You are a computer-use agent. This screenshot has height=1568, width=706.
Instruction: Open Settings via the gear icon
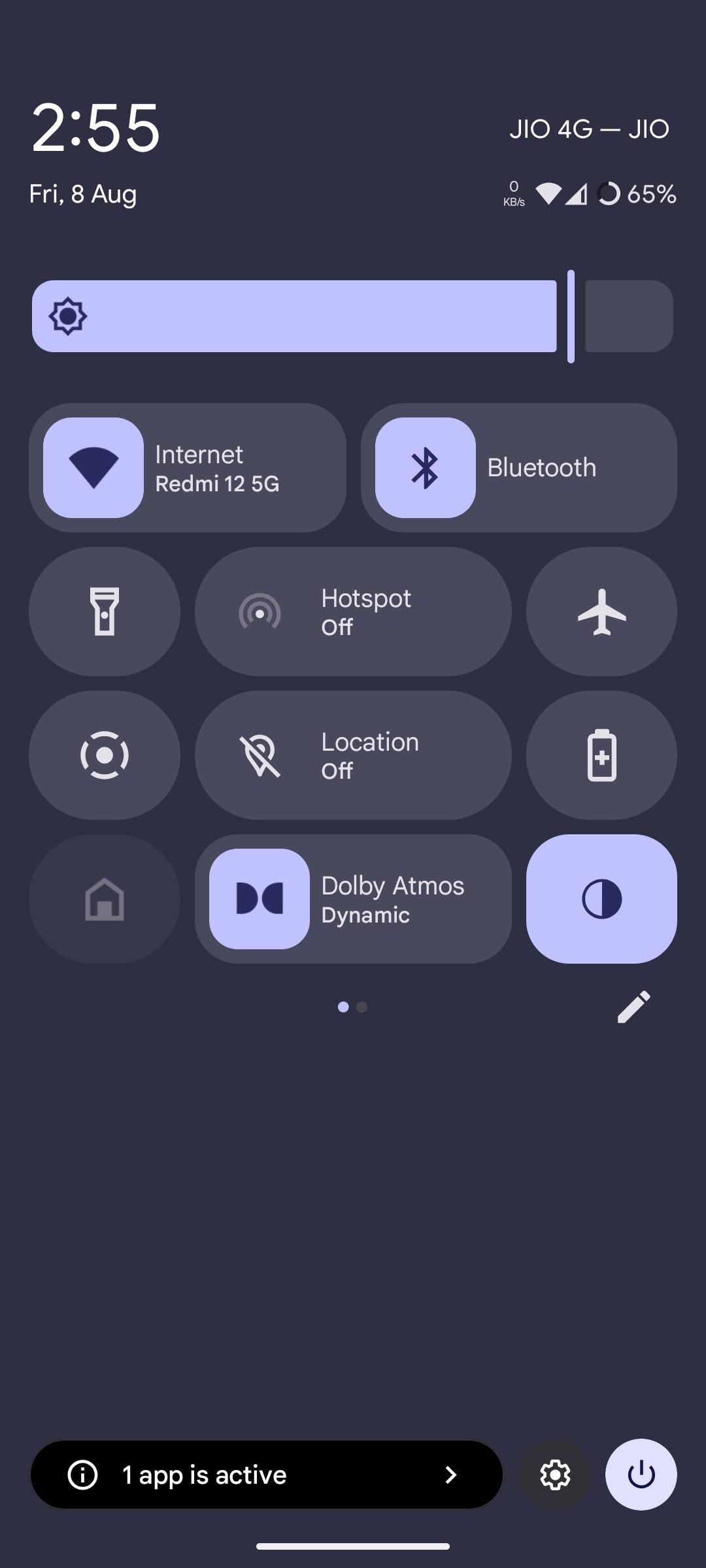tap(555, 1475)
